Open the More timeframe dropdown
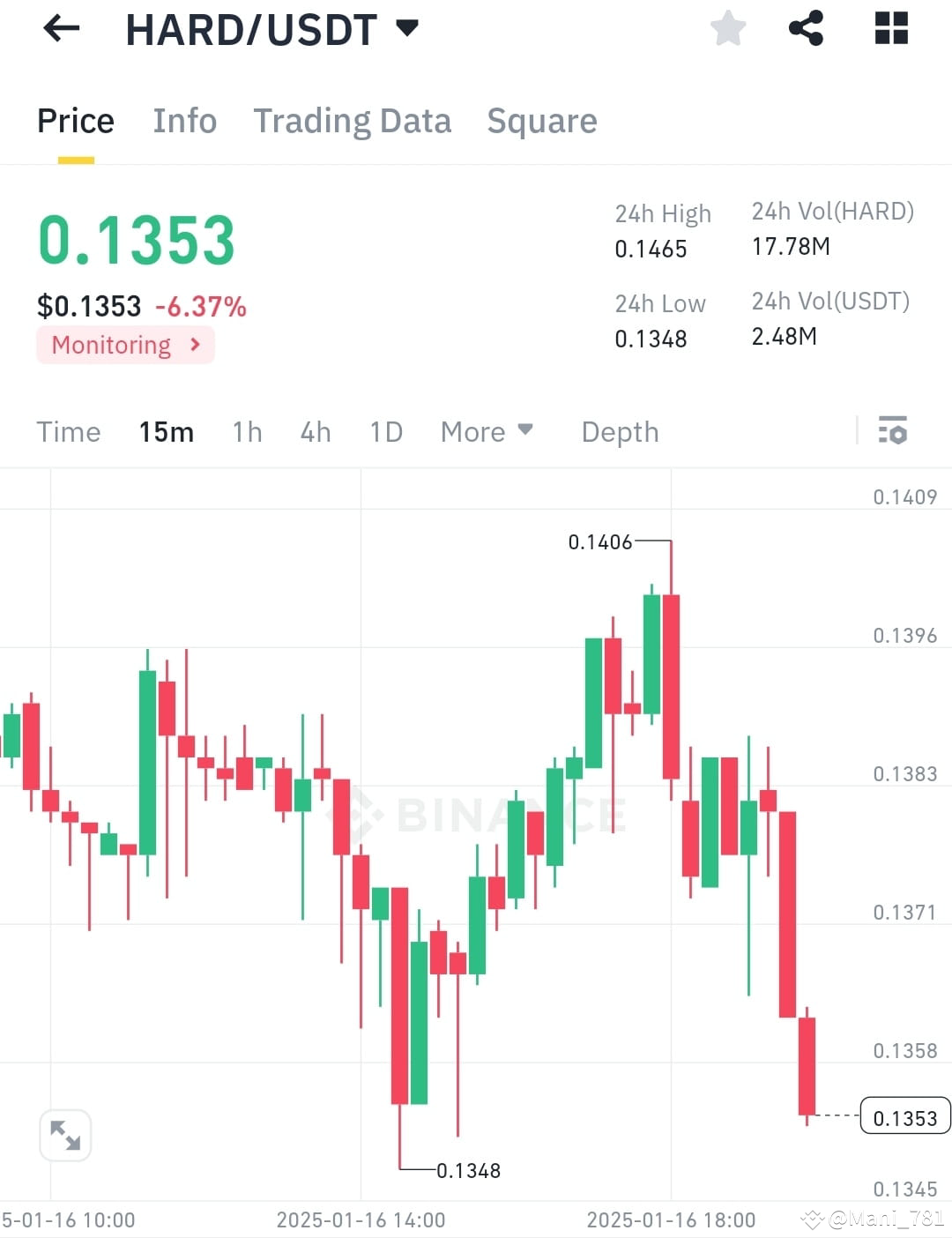Screen dimensions: 952x1238 tap(487, 431)
